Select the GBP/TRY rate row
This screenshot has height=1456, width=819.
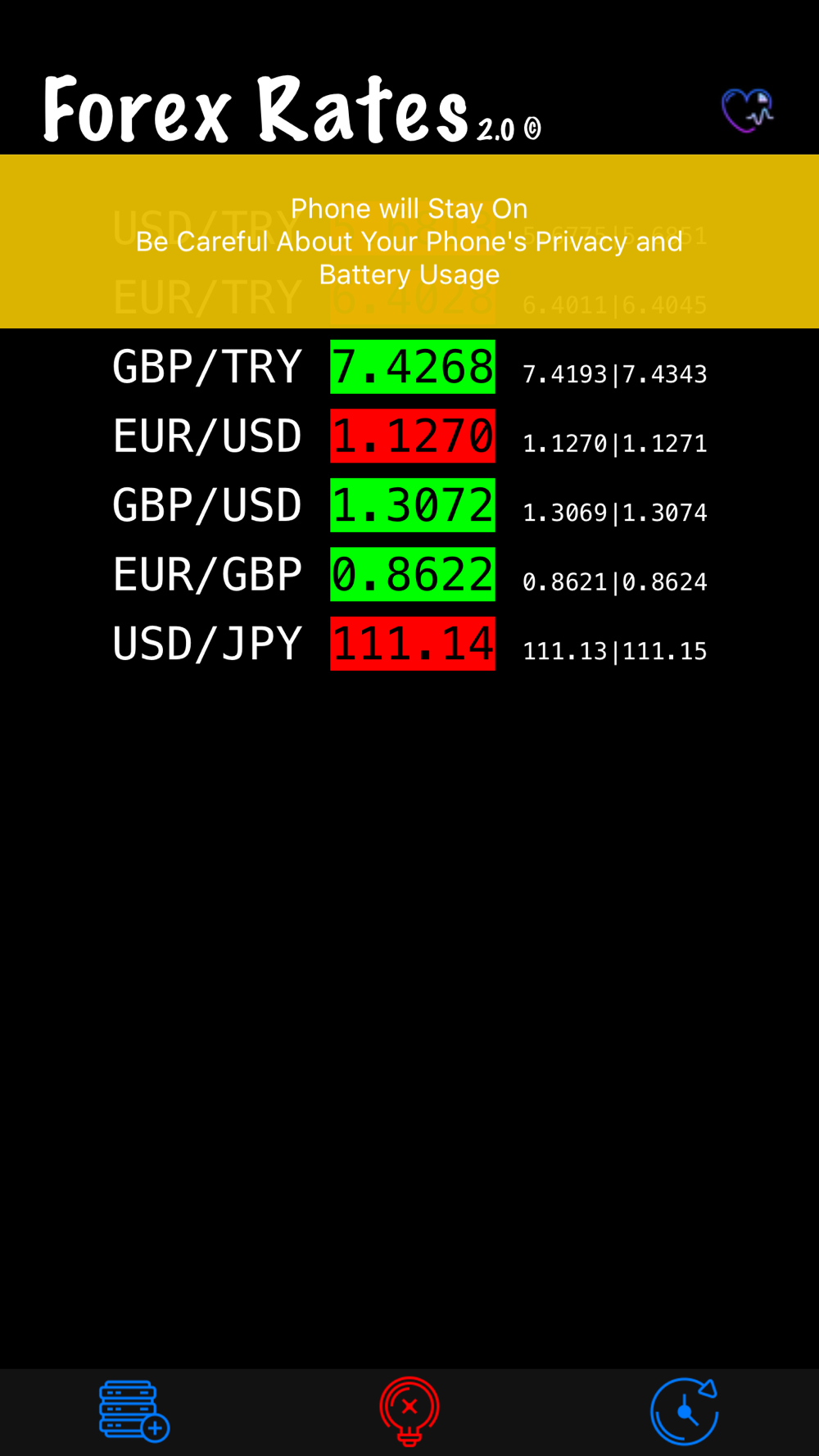(x=409, y=367)
